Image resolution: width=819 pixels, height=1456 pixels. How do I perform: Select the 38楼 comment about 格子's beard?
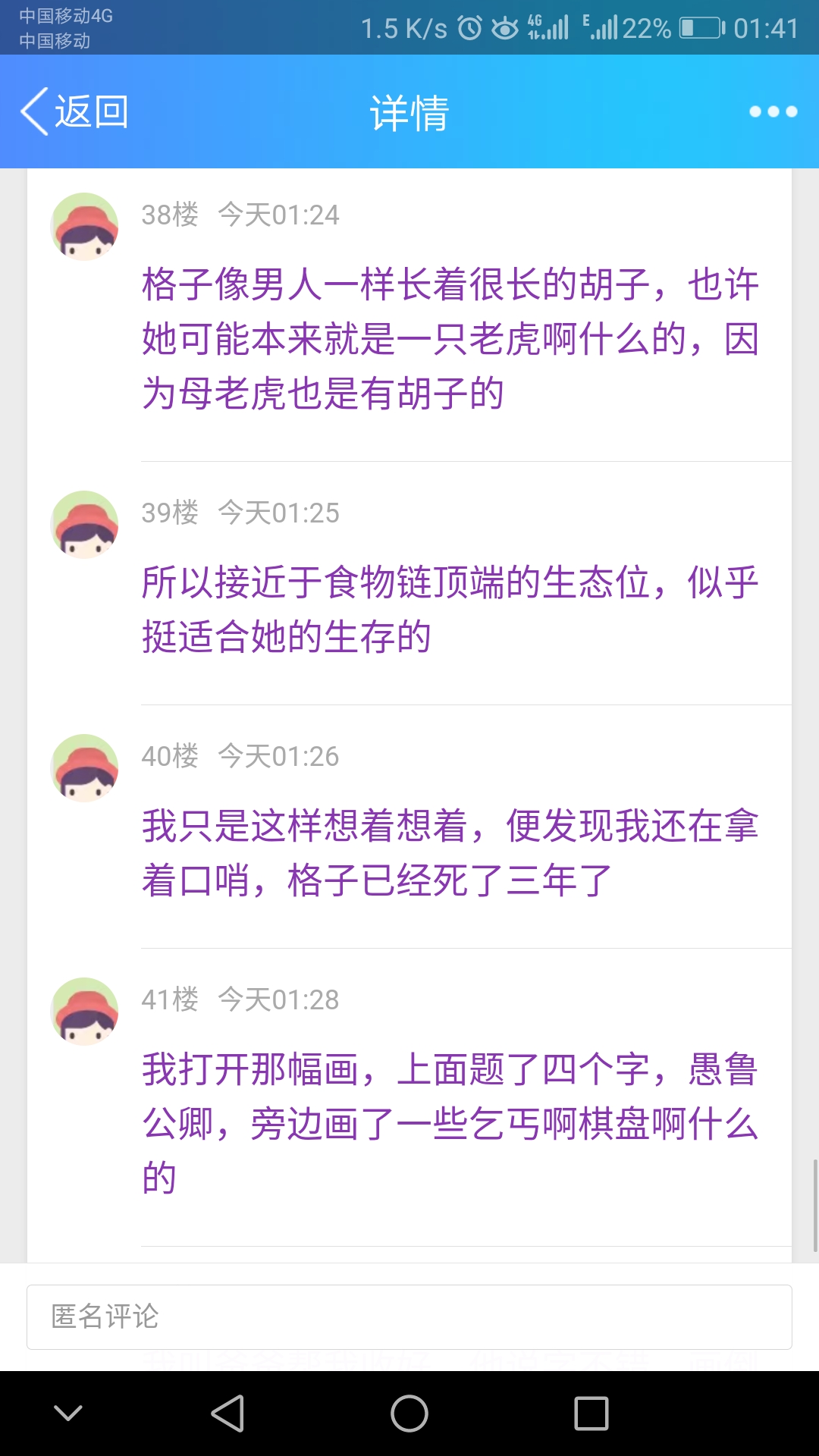[450, 338]
